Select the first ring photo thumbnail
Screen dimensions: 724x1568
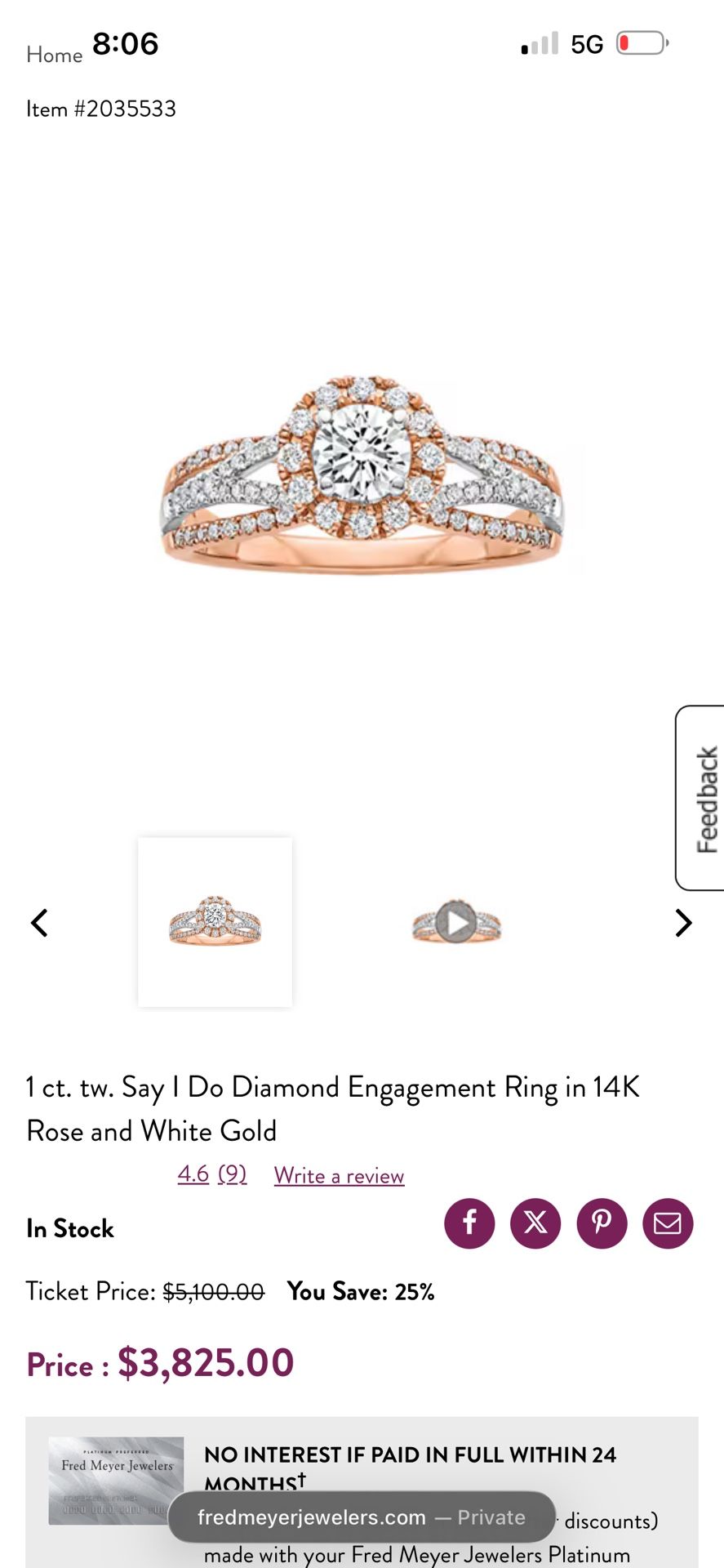click(x=215, y=922)
